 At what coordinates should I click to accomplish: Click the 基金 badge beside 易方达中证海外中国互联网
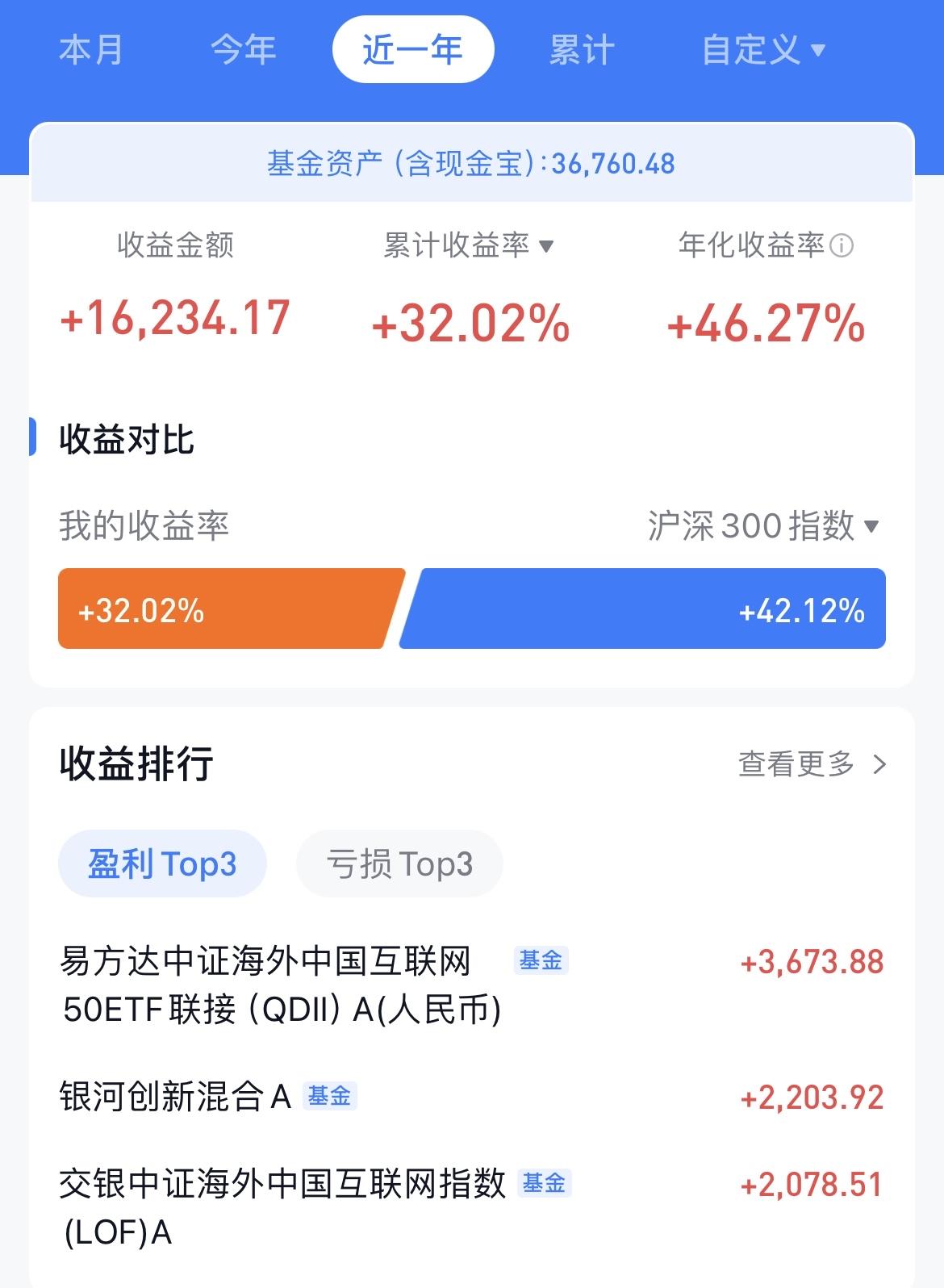(543, 960)
